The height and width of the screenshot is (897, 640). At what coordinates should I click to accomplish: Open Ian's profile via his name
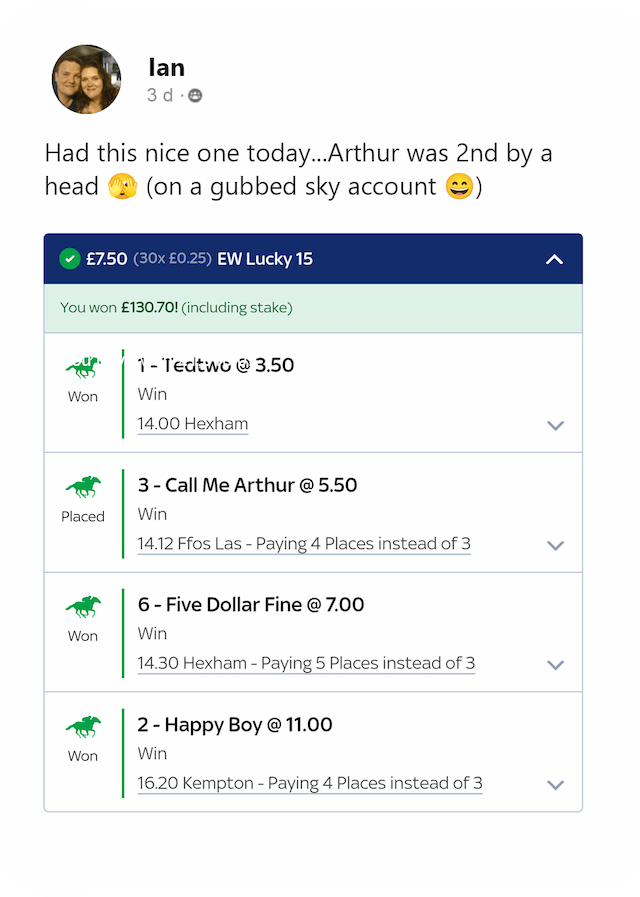(x=166, y=67)
